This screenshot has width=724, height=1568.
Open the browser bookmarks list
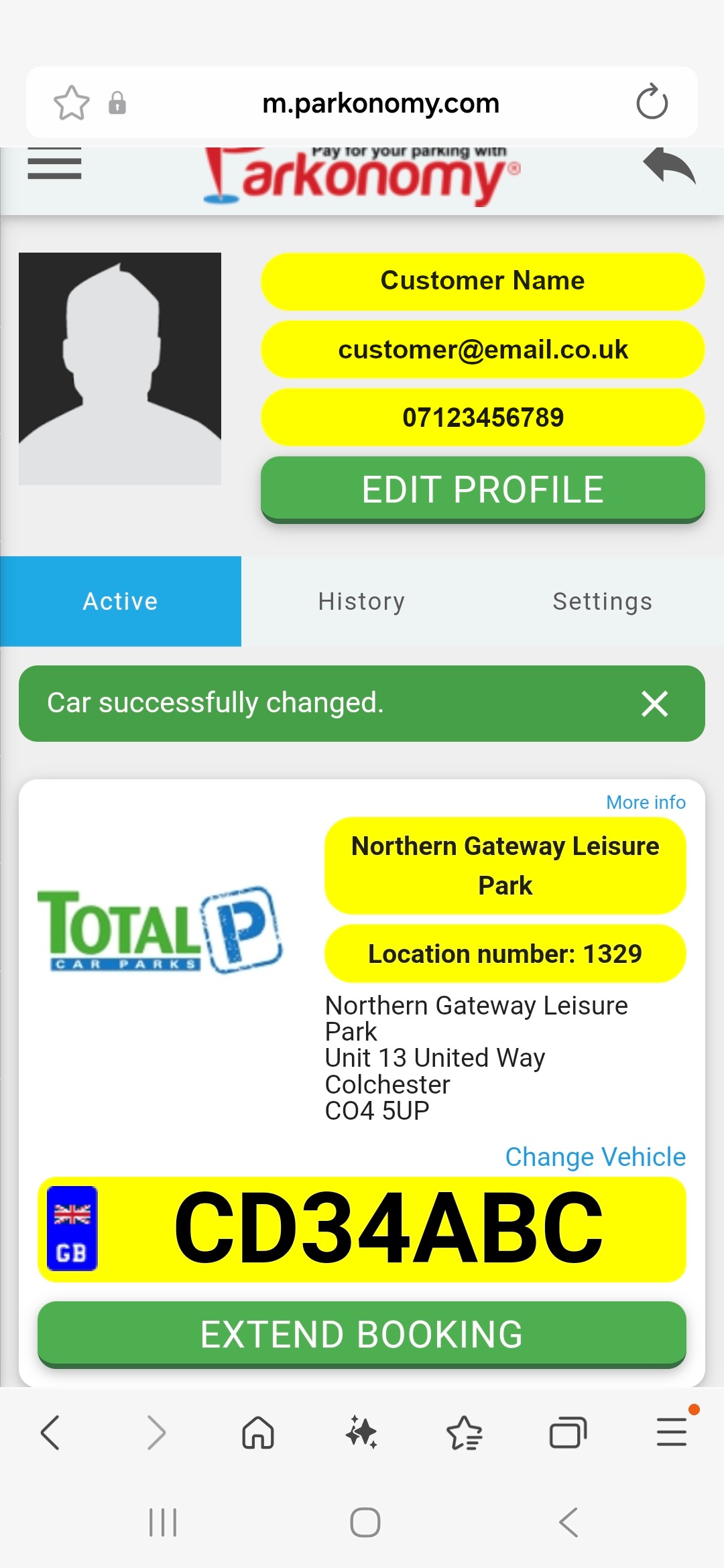tap(464, 1433)
